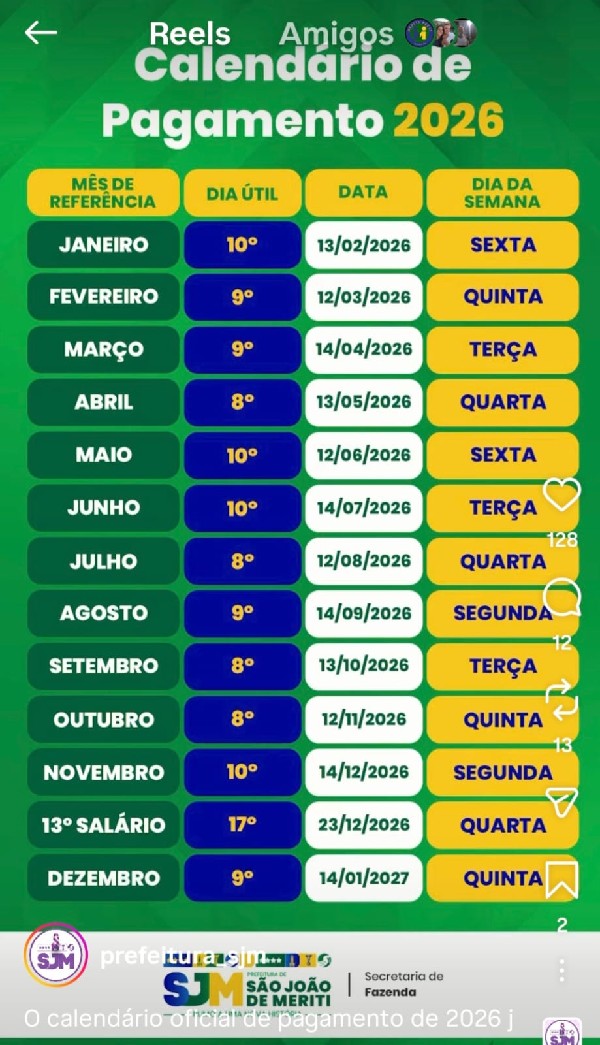This screenshot has height=1045, width=600.
Task: Open the SJM profile picture
Action: (x=56, y=956)
